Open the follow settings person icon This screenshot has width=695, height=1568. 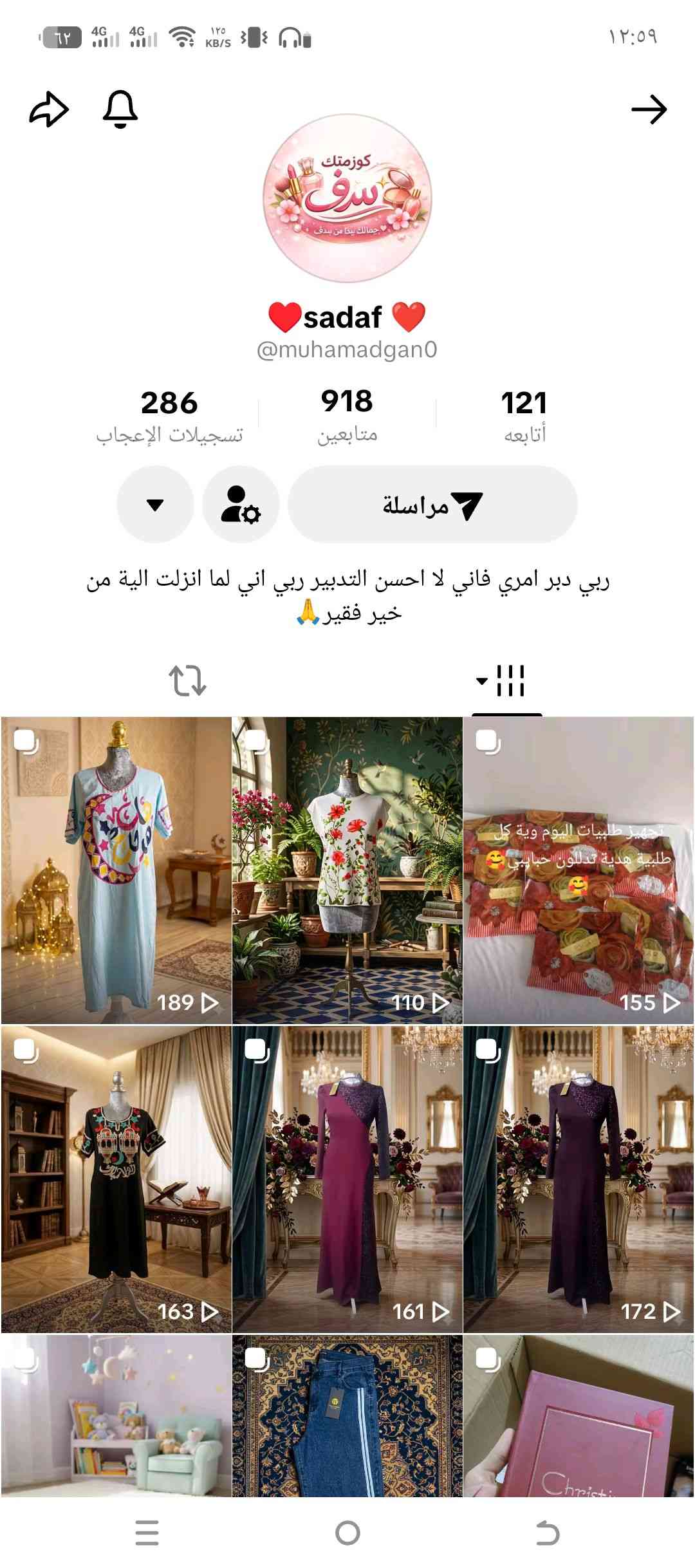click(x=240, y=505)
